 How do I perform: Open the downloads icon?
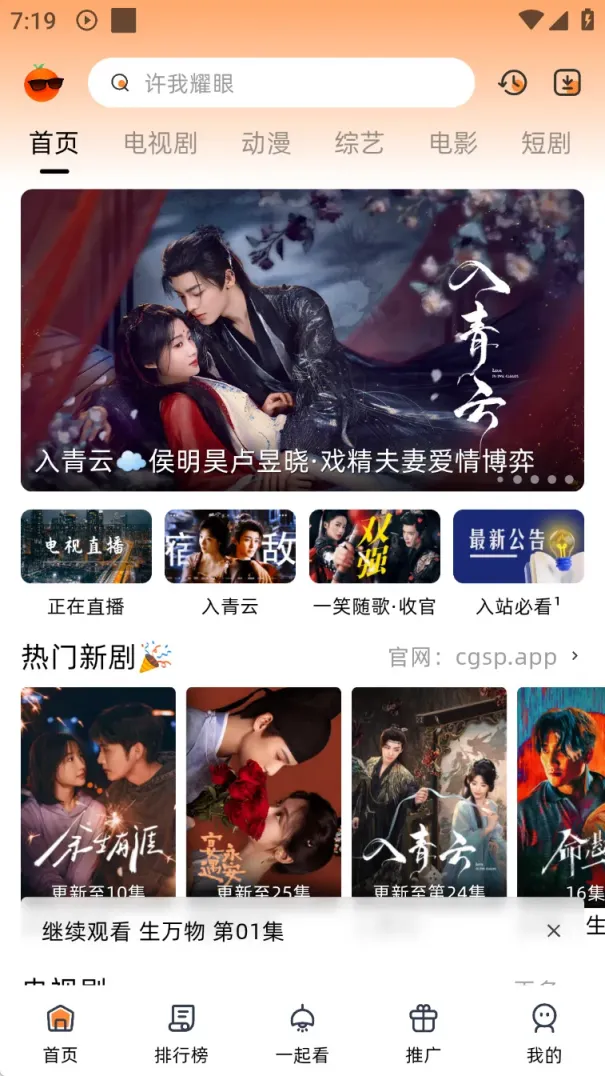tap(567, 83)
